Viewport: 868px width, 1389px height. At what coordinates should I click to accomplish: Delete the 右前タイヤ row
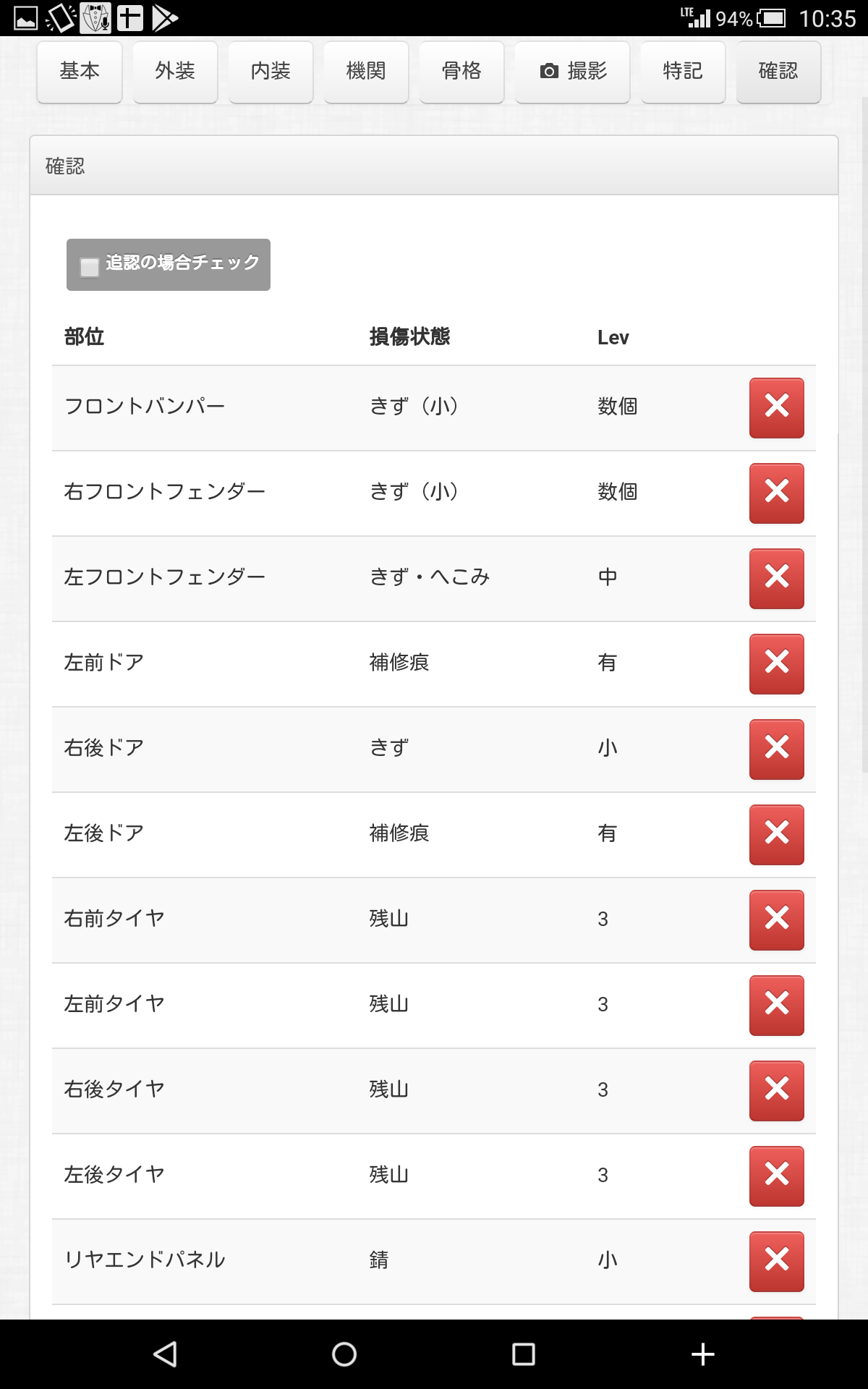coord(777,920)
